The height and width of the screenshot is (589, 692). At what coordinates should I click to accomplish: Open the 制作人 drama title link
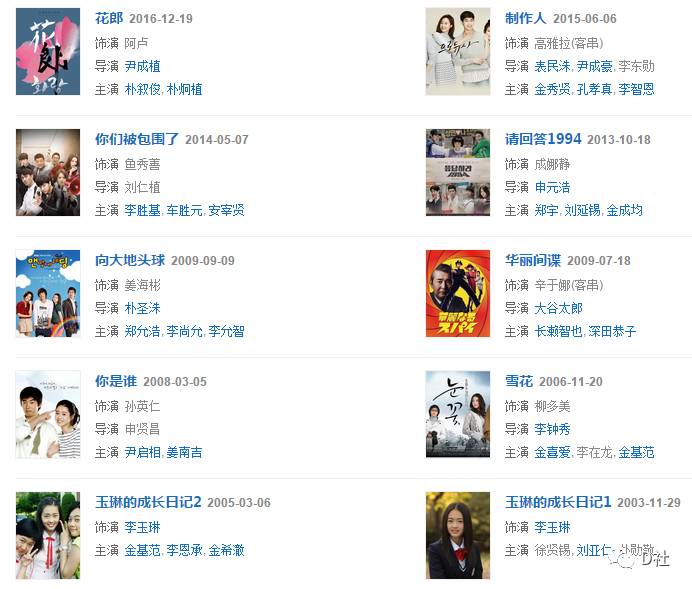tap(526, 18)
